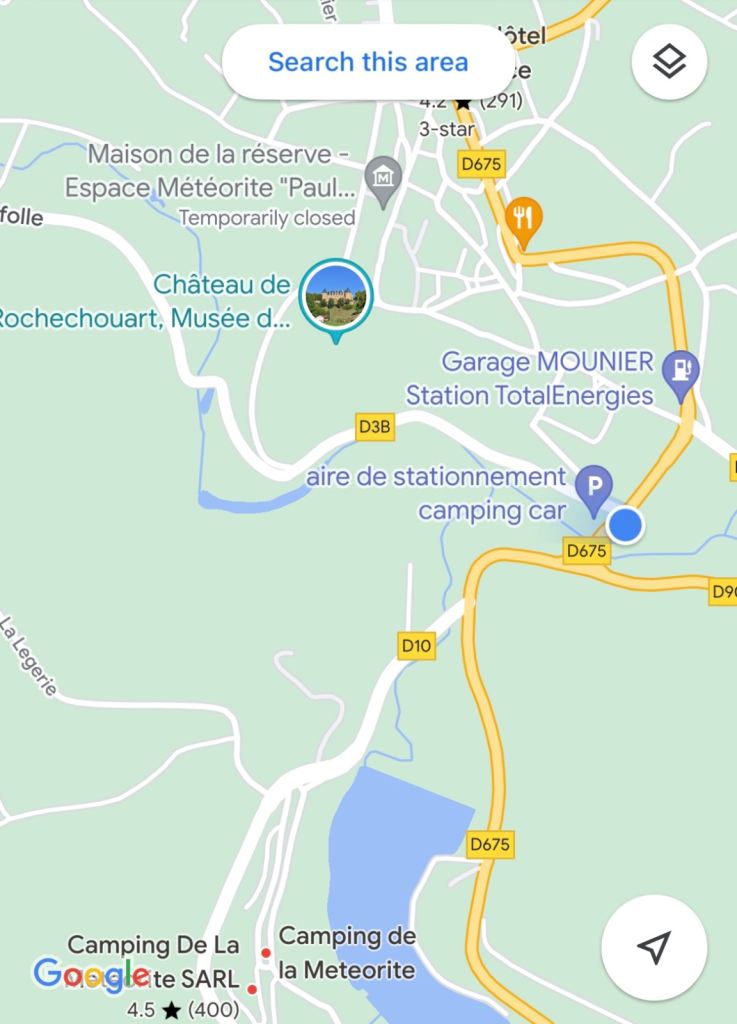Open the map layers selector
The width and height of the screenshot is (737, 1024).
[x=669, y=62]
